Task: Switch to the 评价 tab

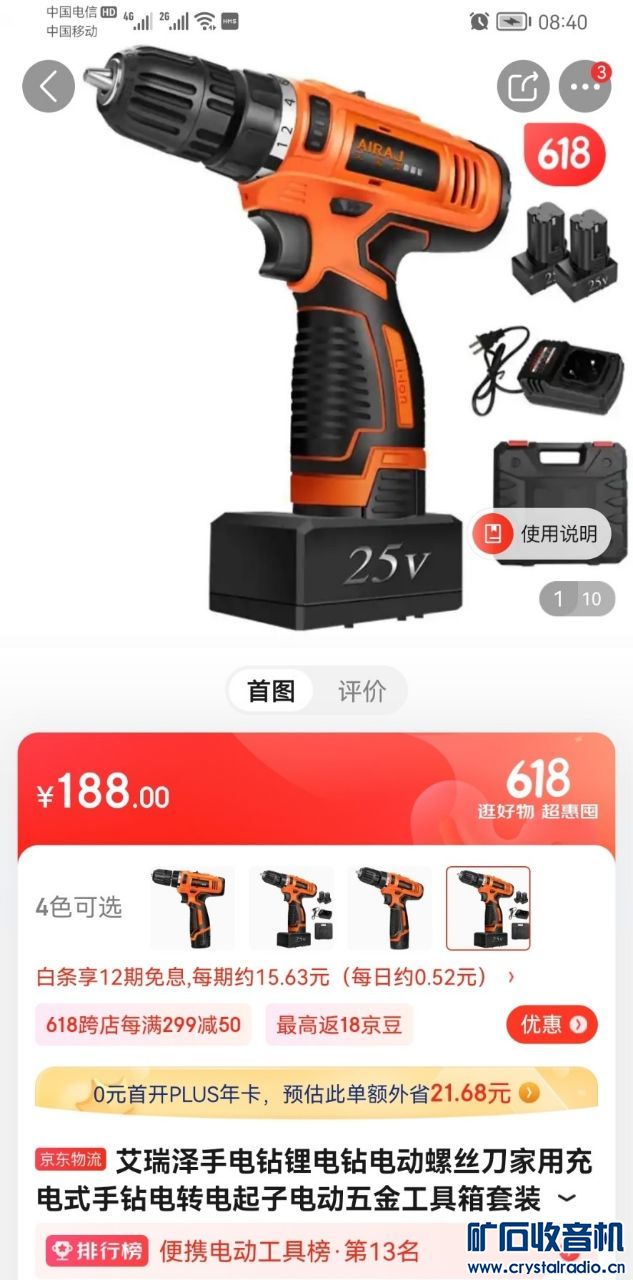Action: [361, 691]
